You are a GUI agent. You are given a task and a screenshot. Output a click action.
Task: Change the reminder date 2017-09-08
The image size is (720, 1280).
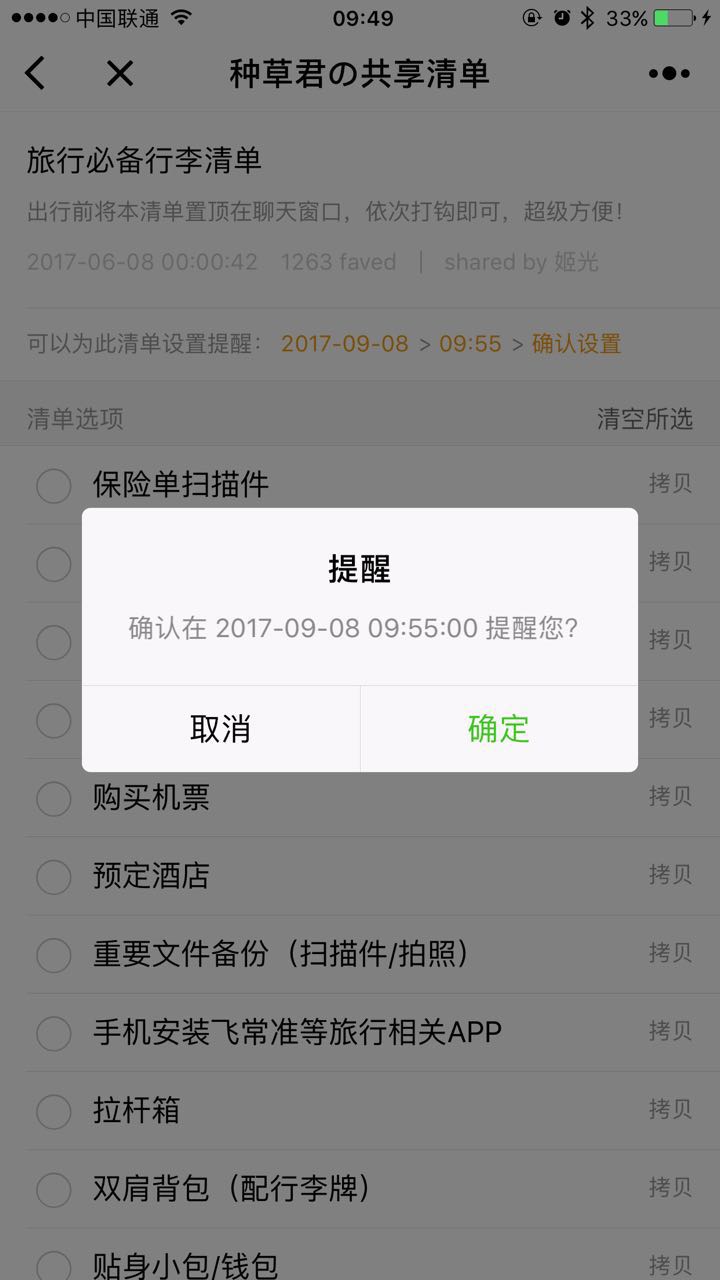coord(344,344)
